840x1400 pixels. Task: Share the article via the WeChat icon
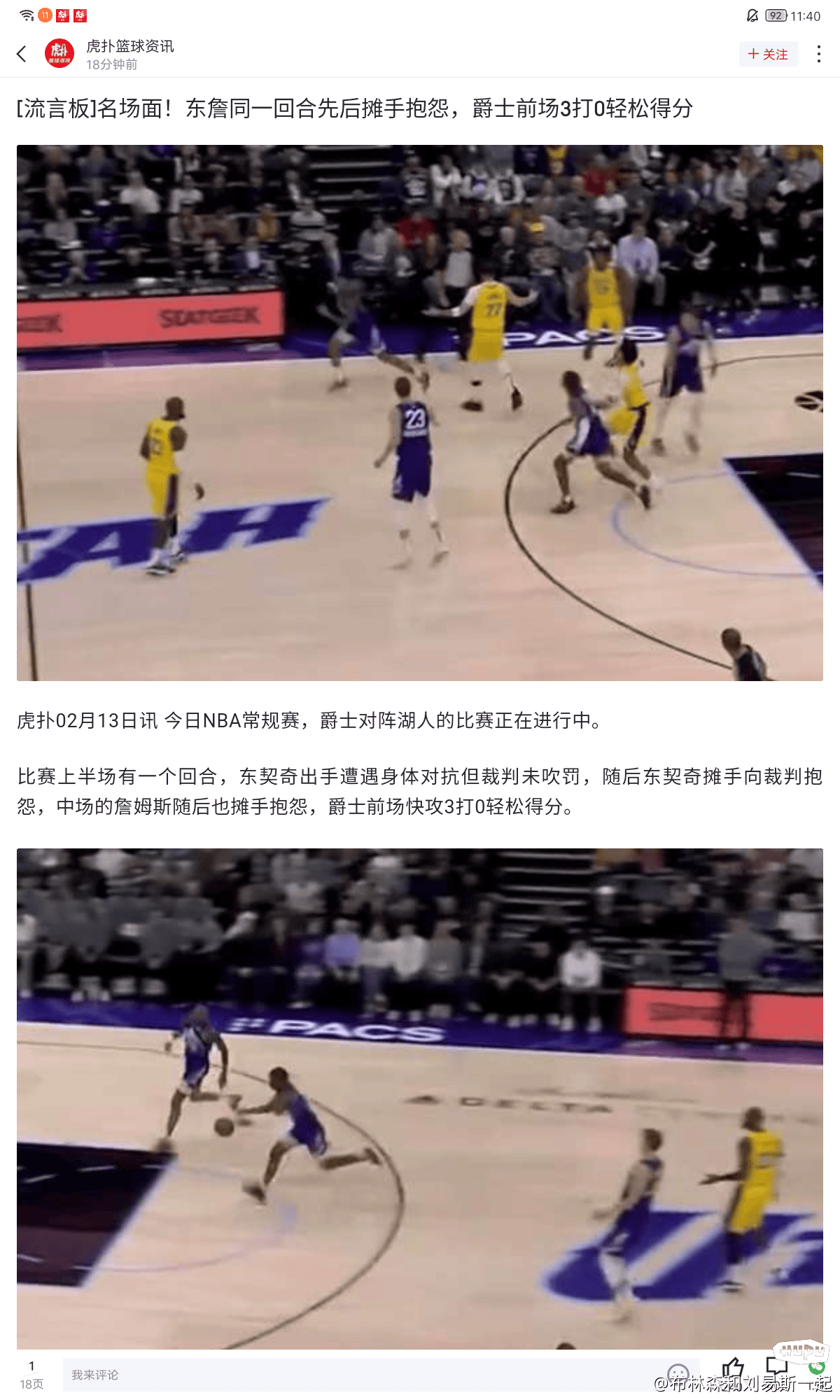tap(816, 1367)
